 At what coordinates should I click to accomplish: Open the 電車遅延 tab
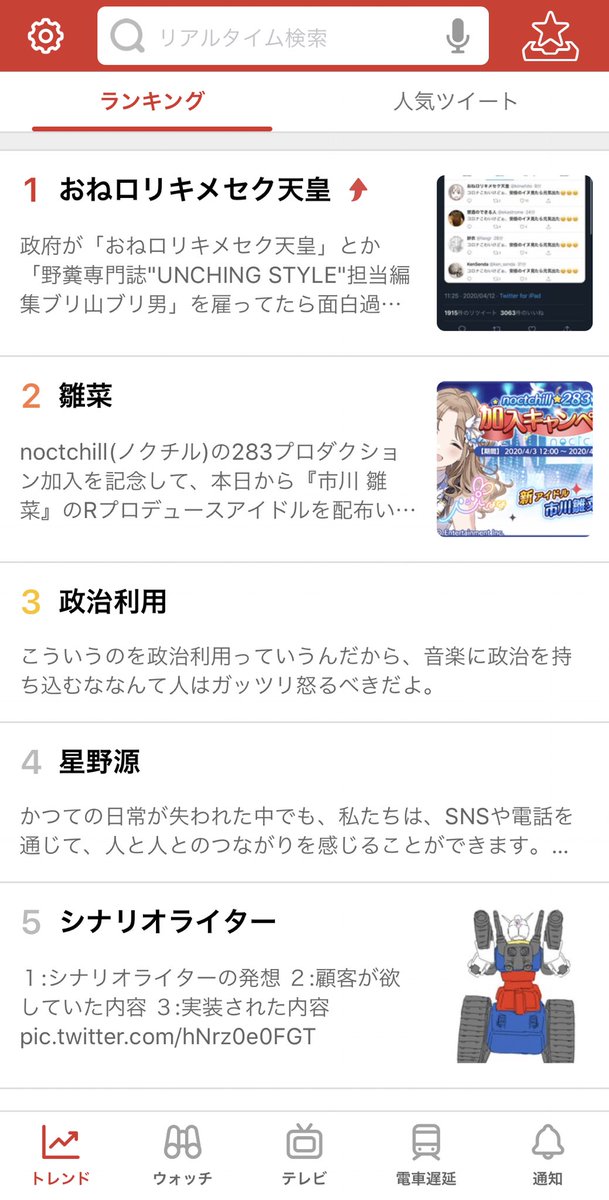(426, 1155)
